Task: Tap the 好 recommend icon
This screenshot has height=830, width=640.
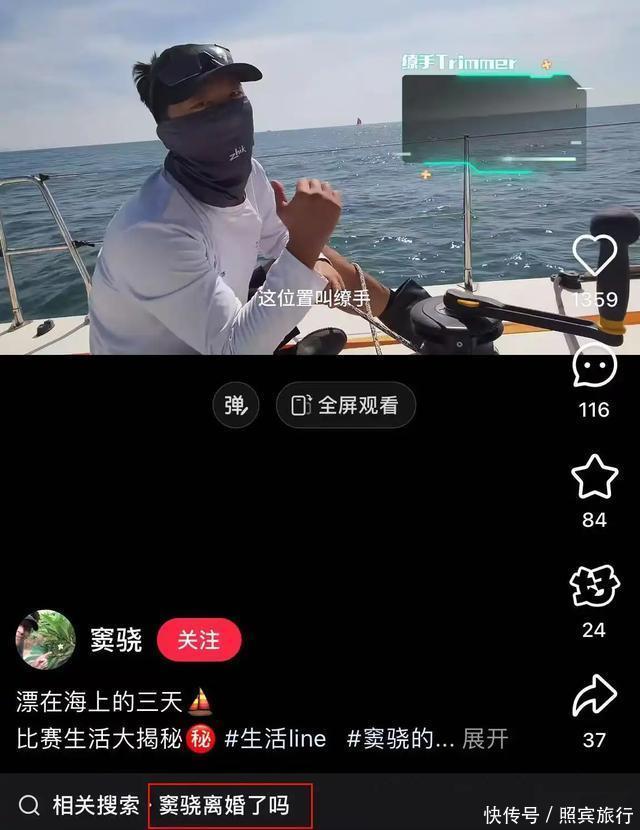Action: 594,585
